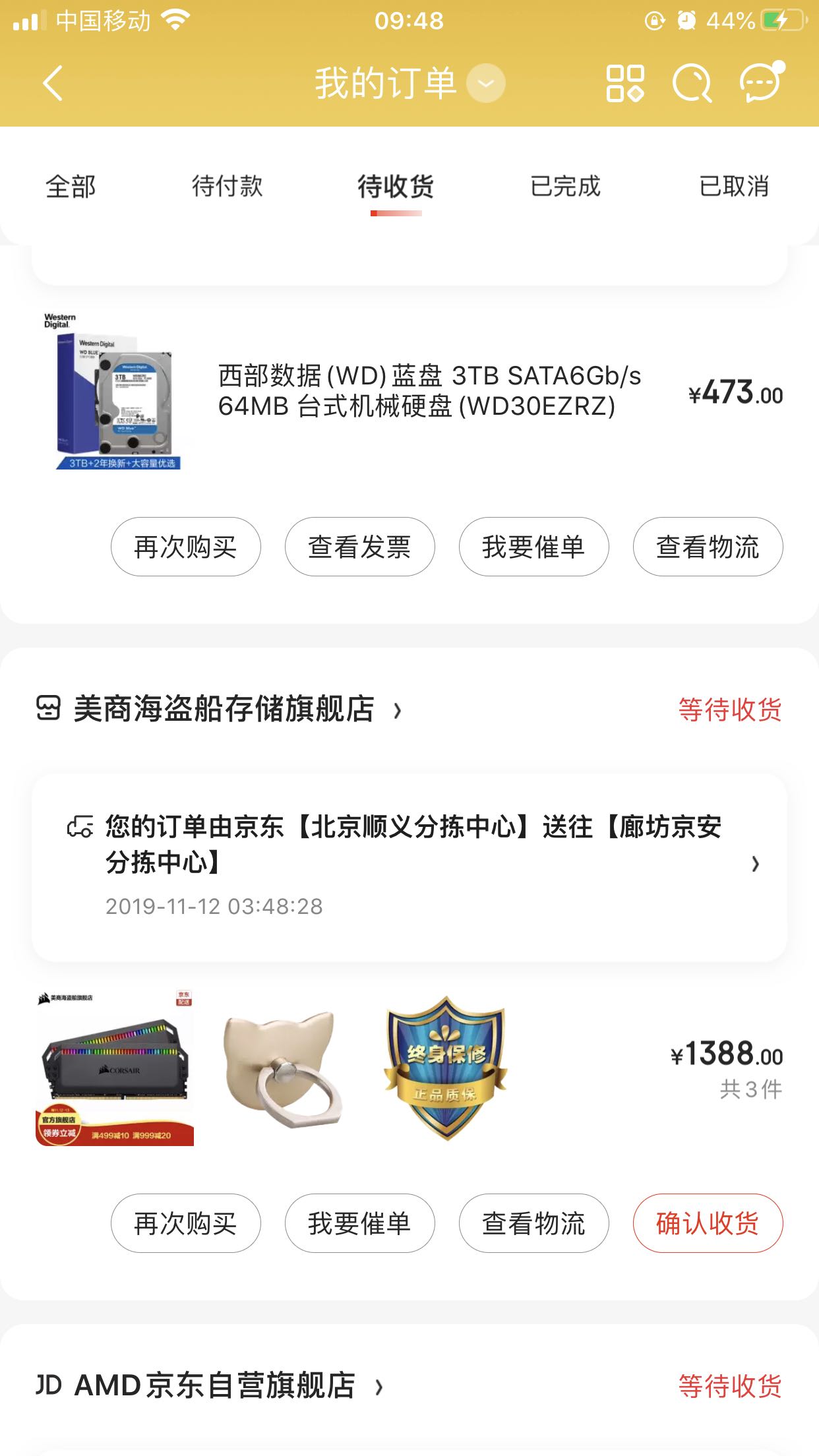
Task: Go back from 我的订单 page
Action: [53, 83]
